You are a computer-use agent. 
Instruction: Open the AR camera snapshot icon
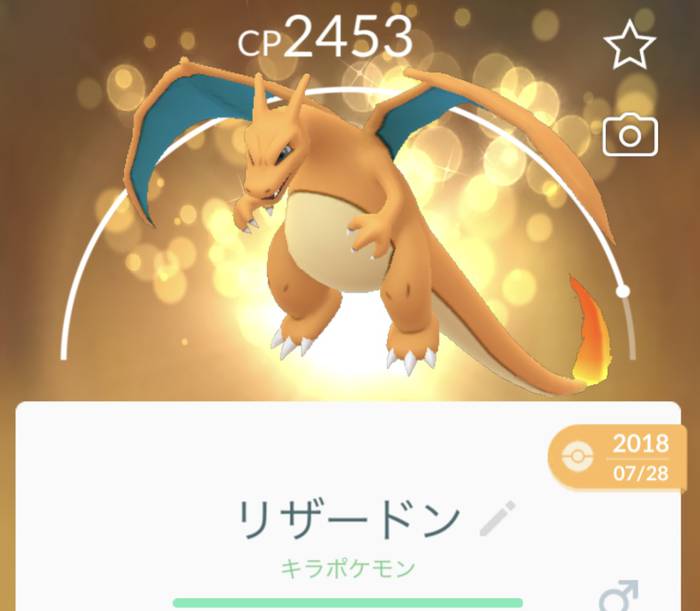[x=630, y=135]
